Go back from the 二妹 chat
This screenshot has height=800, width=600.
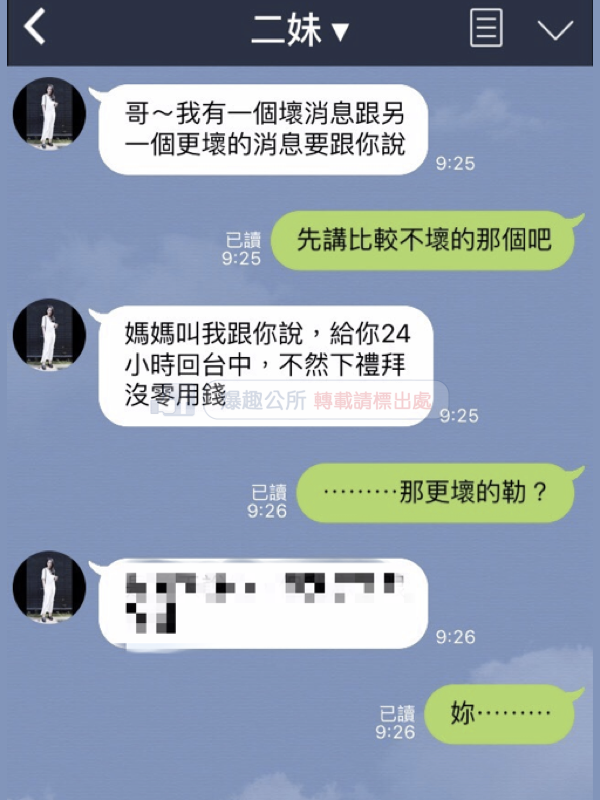point(35,28)
